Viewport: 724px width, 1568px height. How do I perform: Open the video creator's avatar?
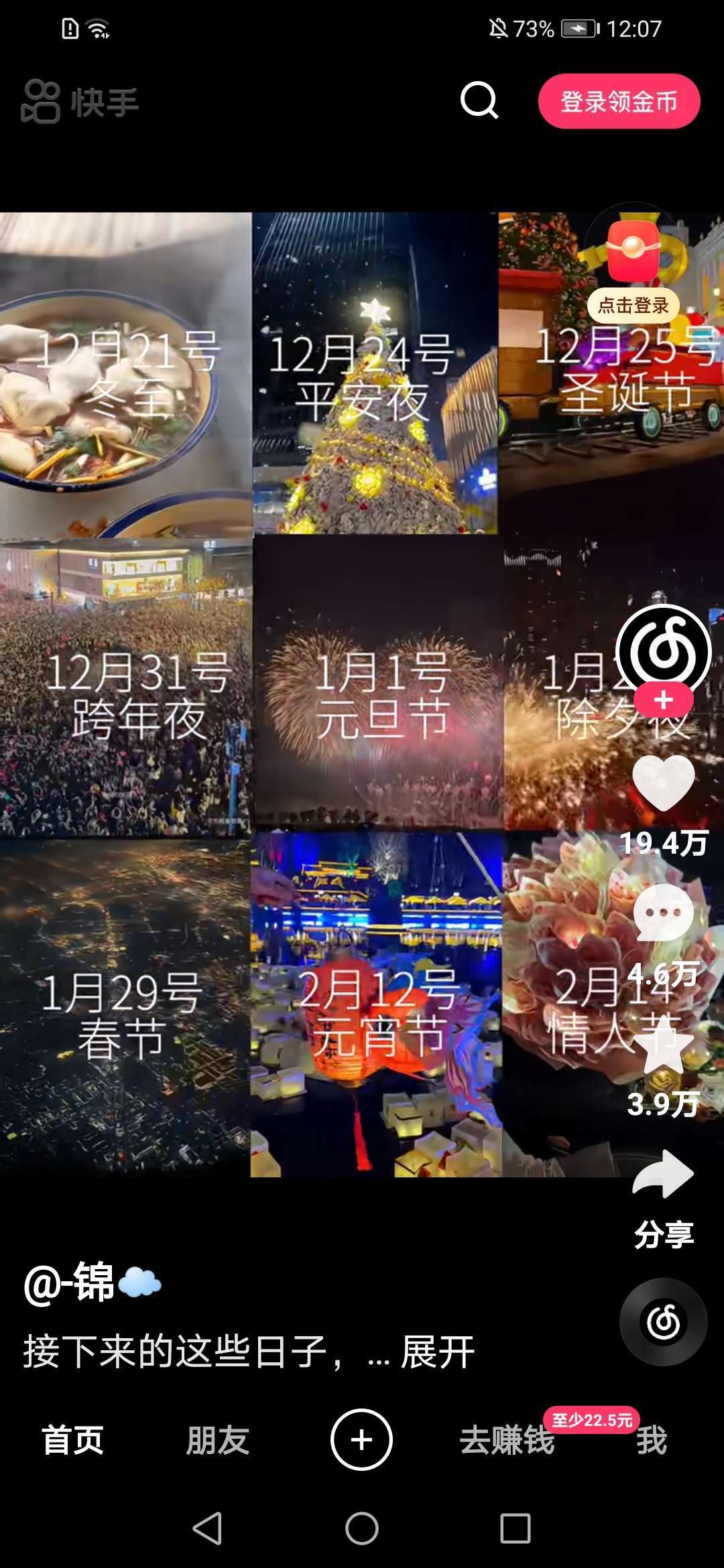pyautogui.click(x=663, y=650)
